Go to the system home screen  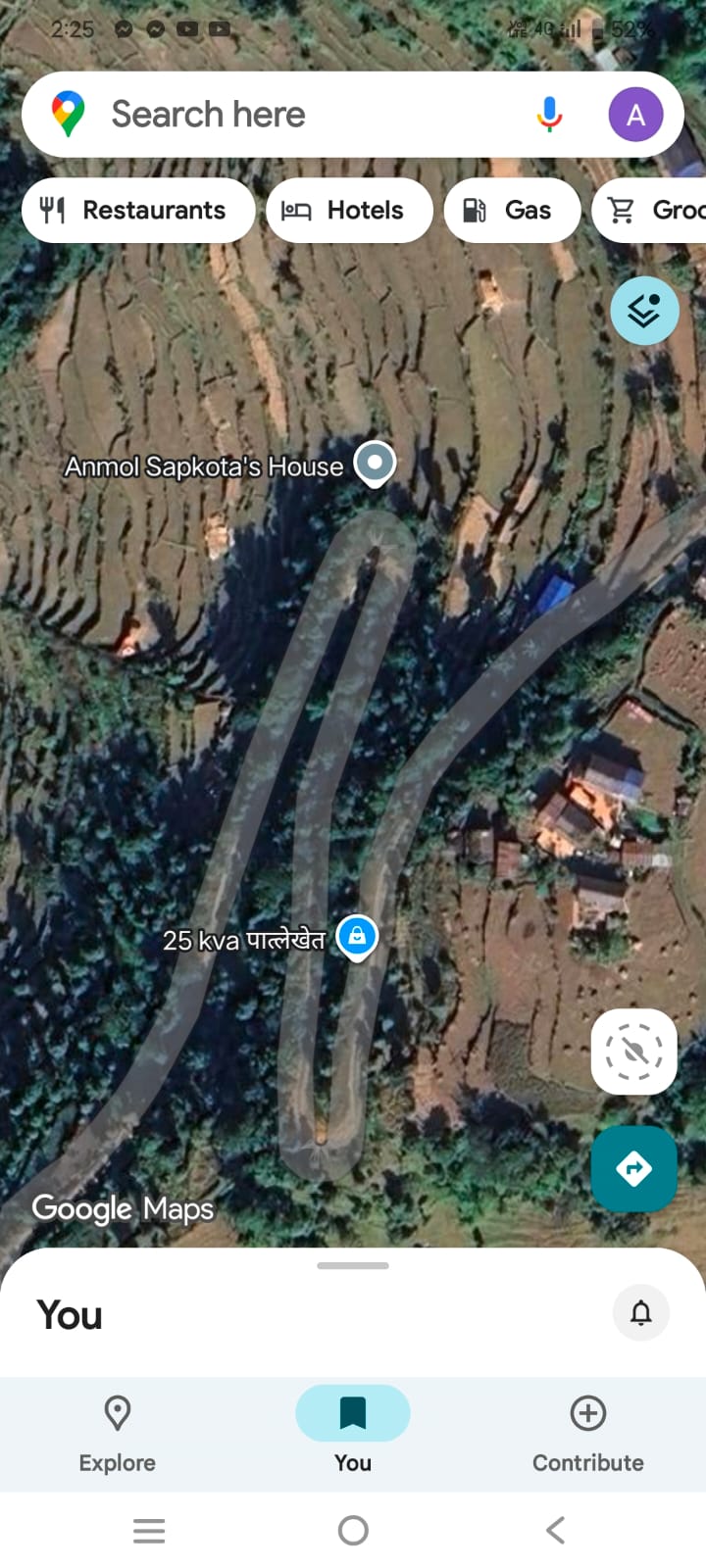point(353,1530)
